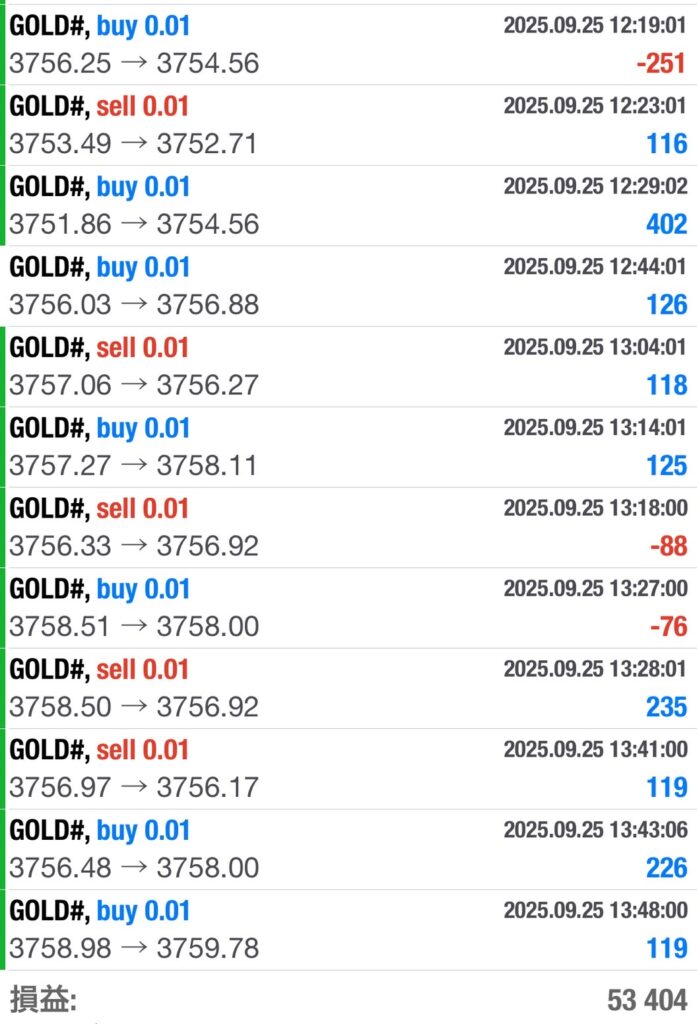Open the buy trade timed 13:27:00
The image size is (697, 1024).
pos(348,608)
